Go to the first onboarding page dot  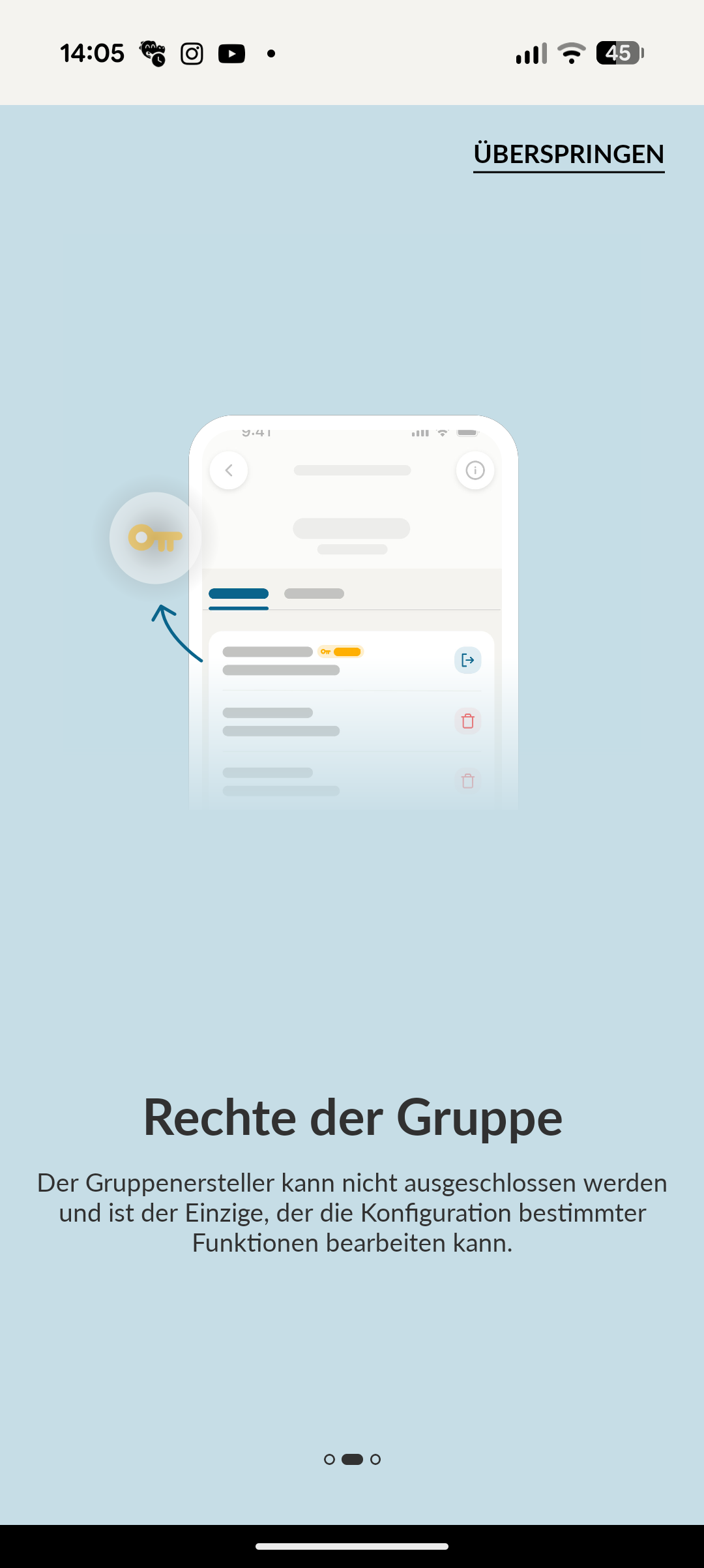(x=329, y=1459)
